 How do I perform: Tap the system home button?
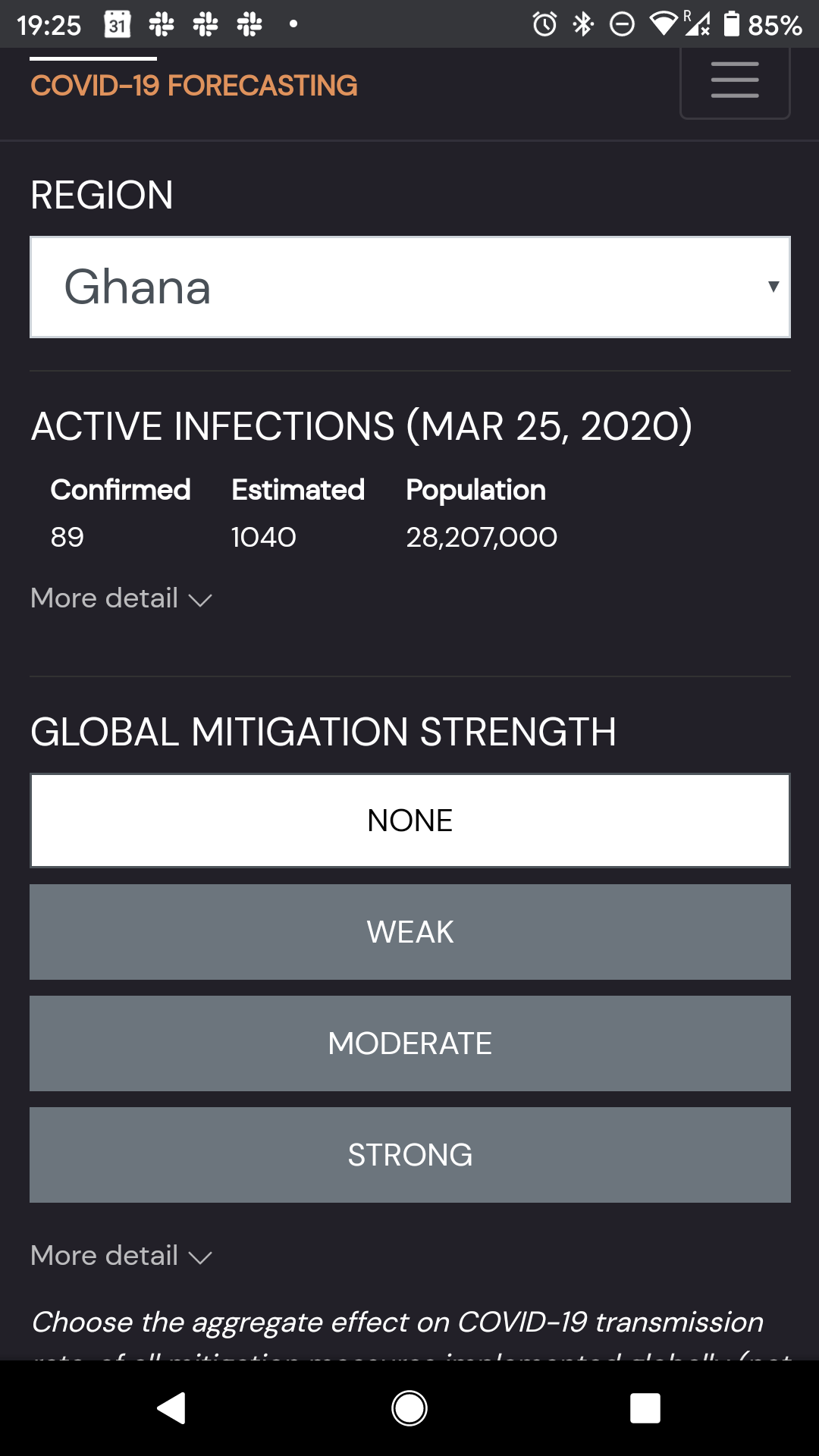[409, 1408]
